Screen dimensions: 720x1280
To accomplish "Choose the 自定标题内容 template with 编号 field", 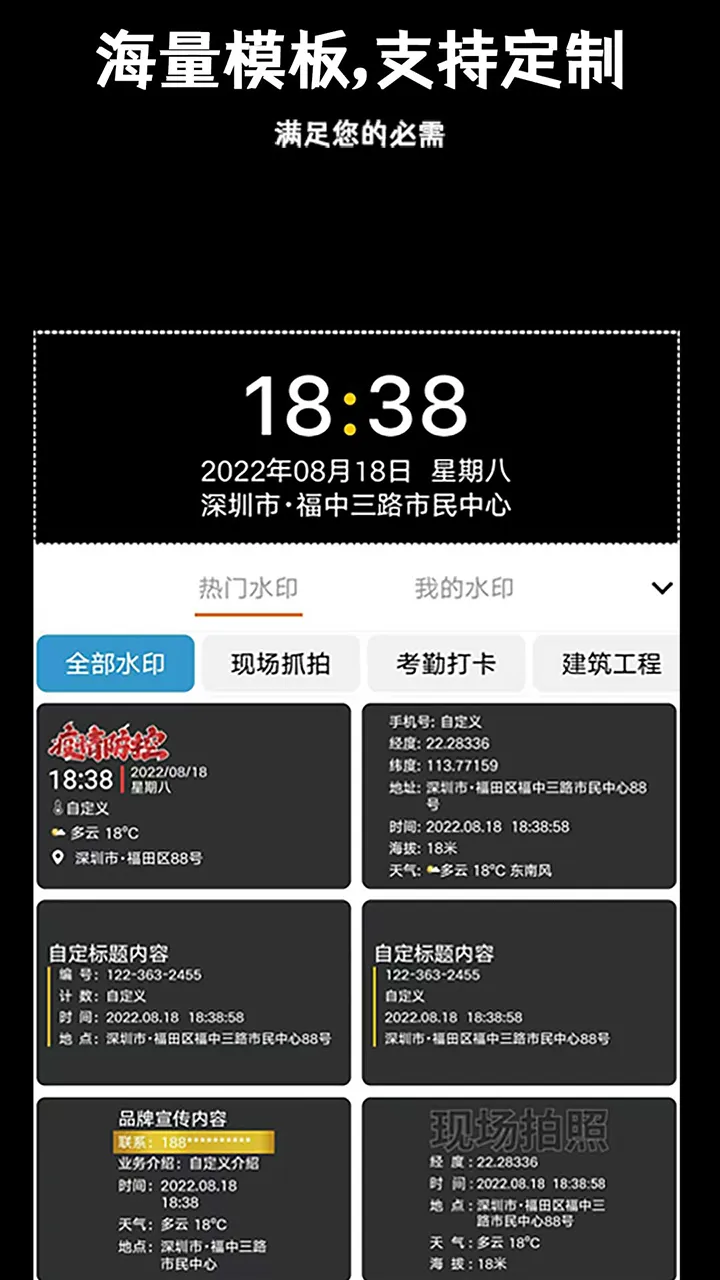I will 193,990.
